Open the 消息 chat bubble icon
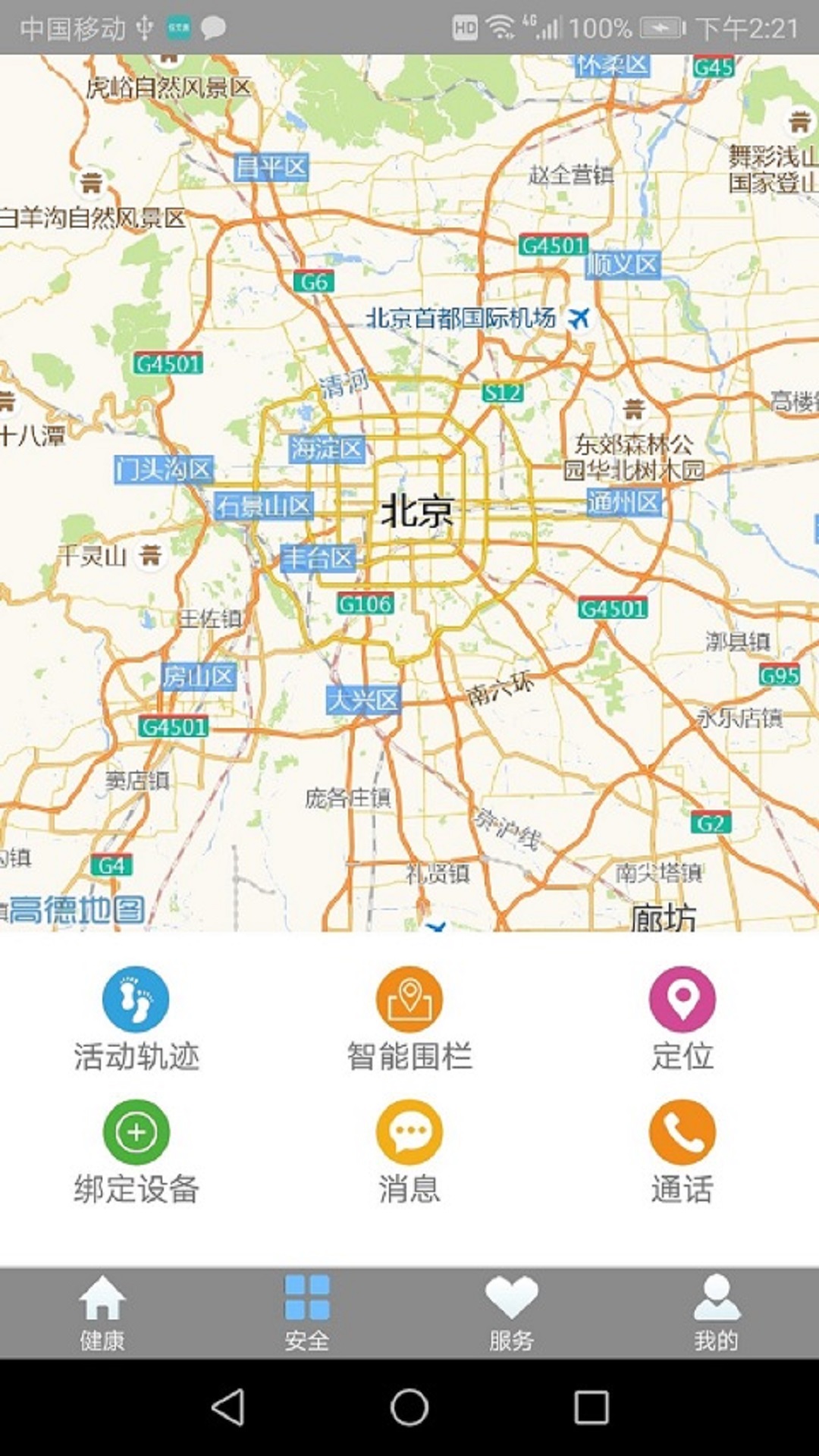This screenshot has width=819, height=1456. point(409,1131)
